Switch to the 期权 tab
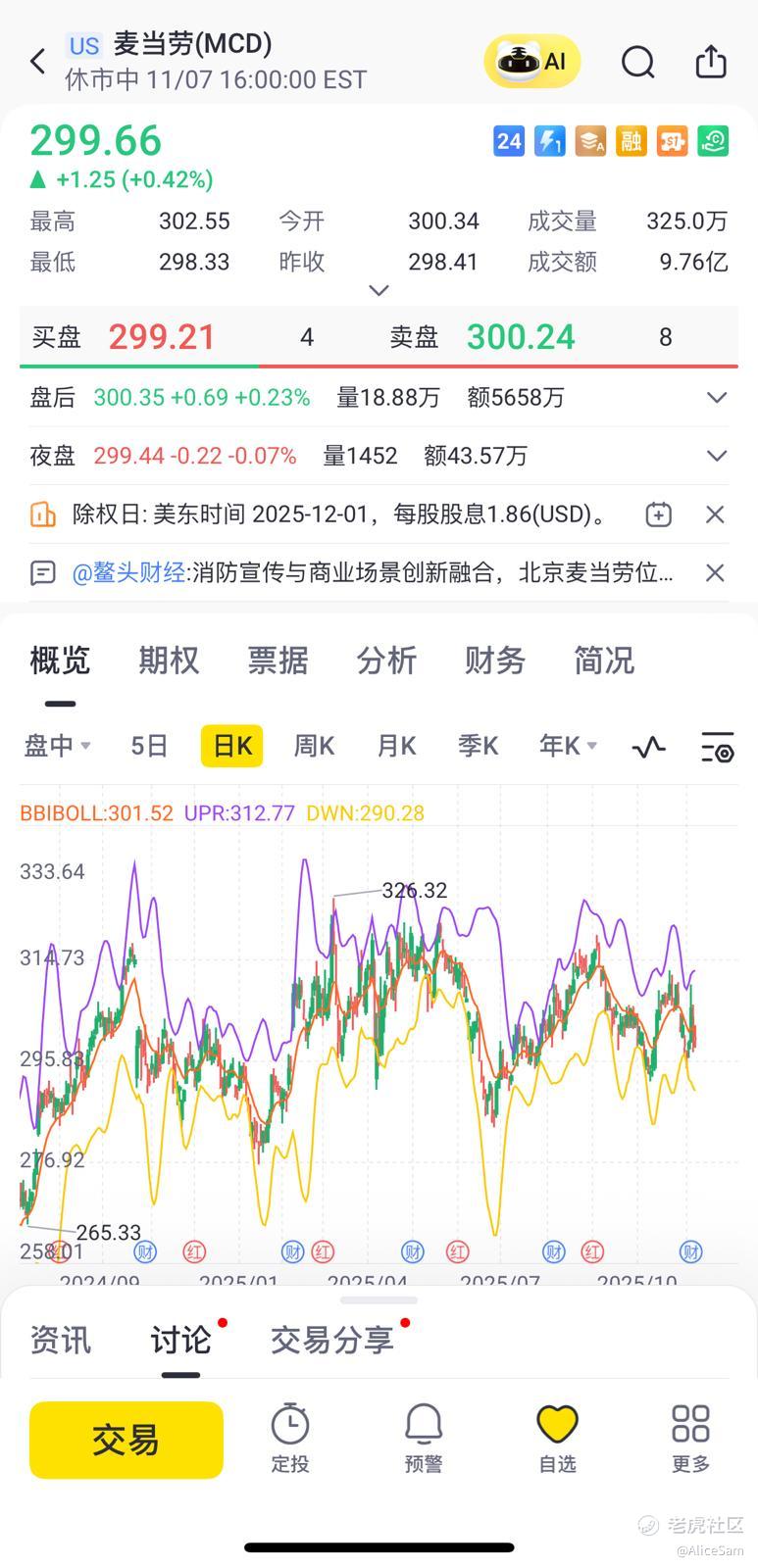Screen dimensions: 758x1568 click(169, 661)
